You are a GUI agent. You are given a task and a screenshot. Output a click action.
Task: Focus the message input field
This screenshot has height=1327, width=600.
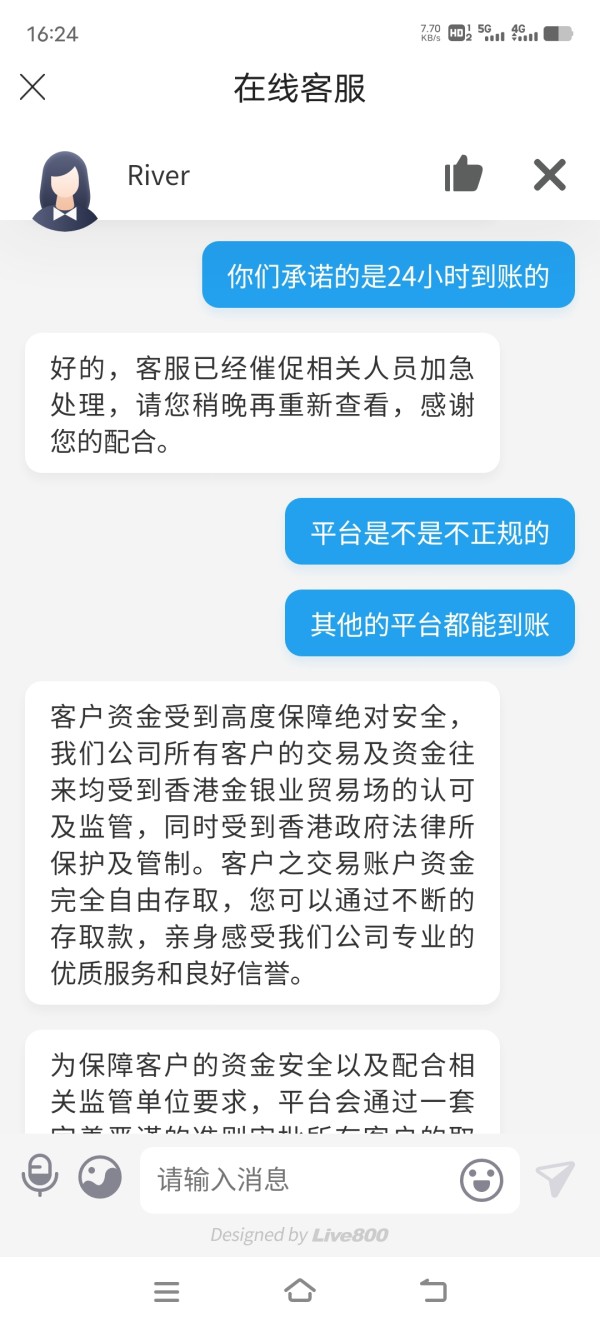pos(300,1180)
